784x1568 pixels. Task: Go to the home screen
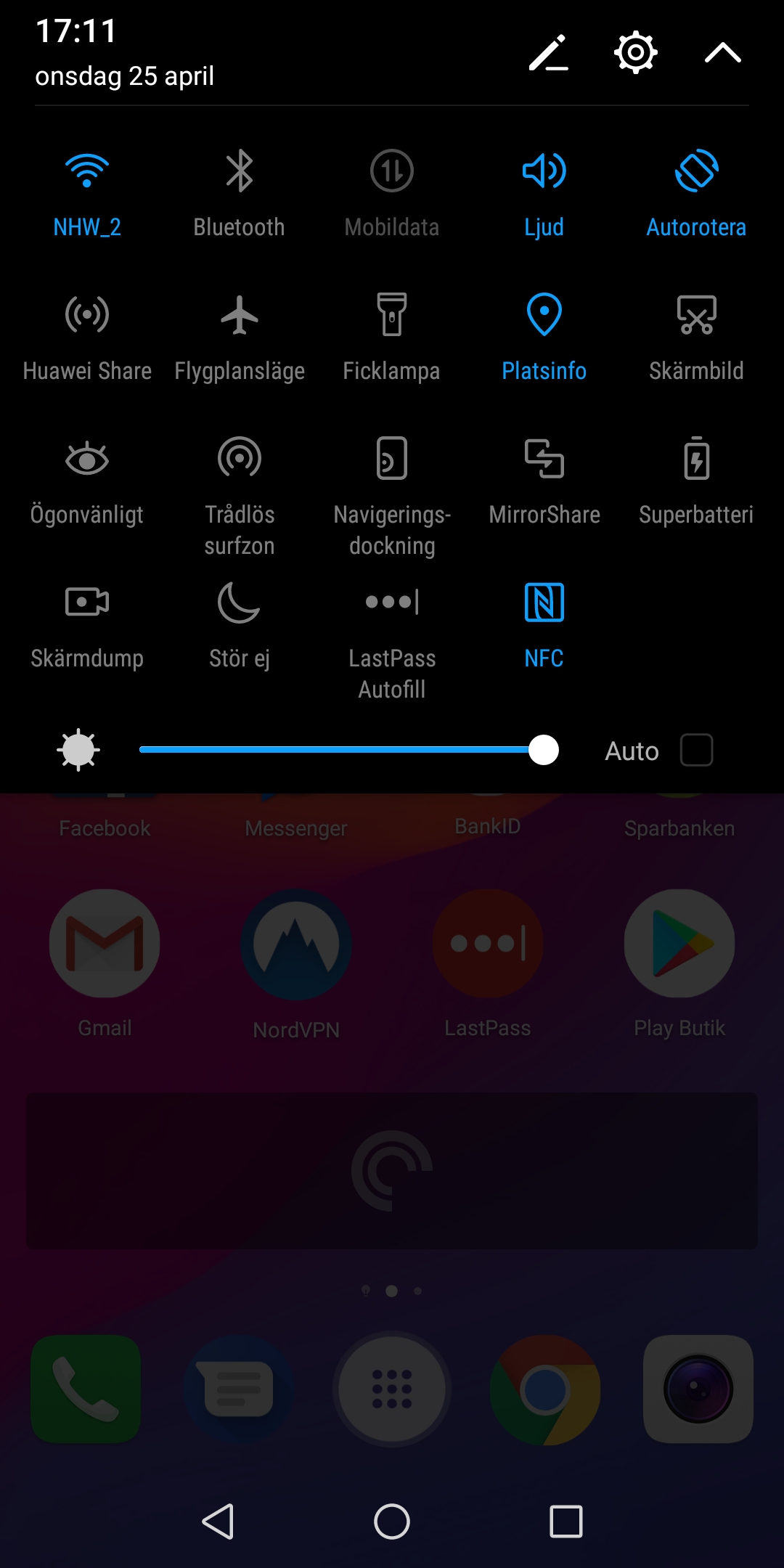tap(392, 1521)
